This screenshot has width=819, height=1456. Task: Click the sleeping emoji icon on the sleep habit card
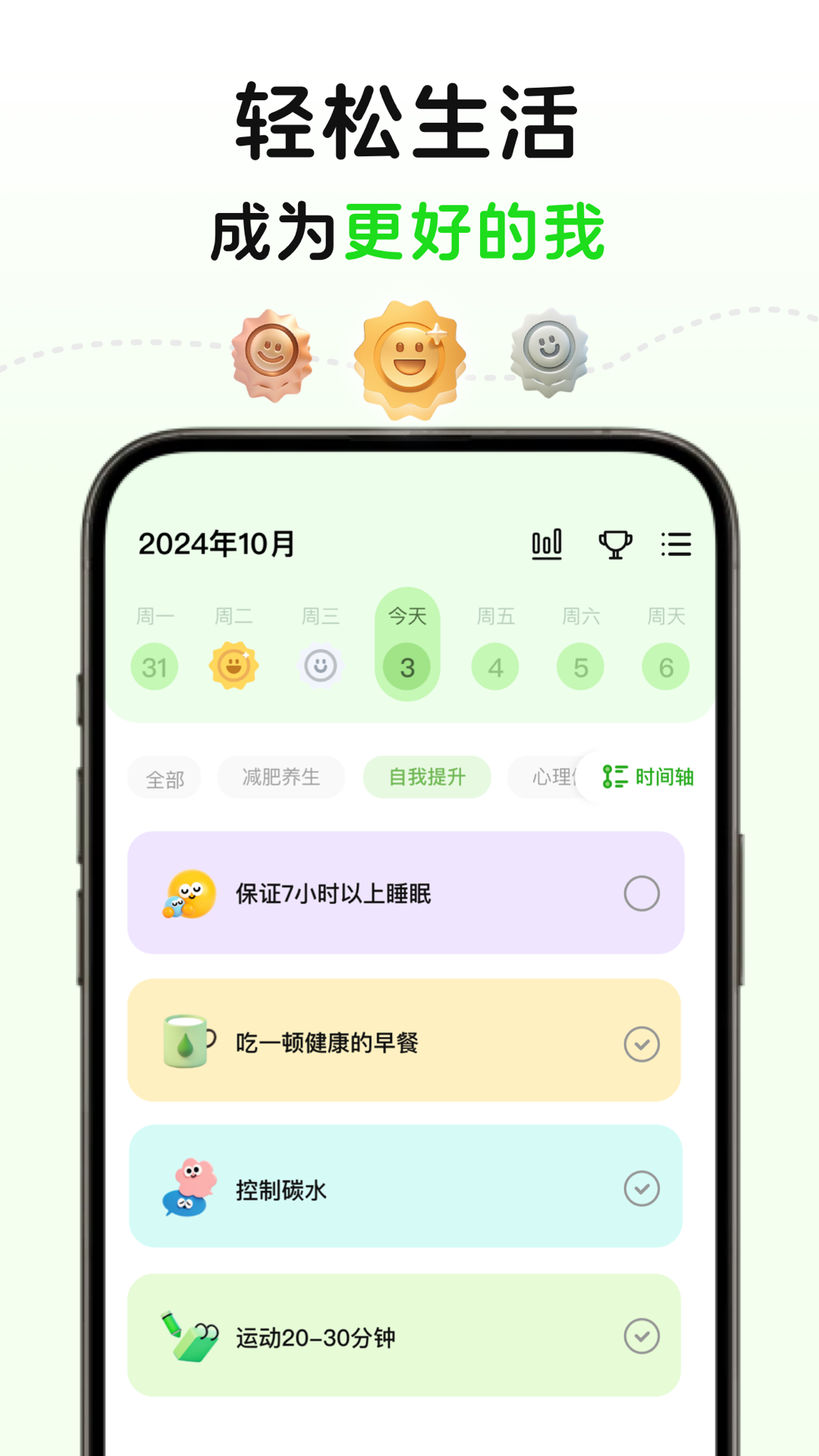tap(187, 893)
